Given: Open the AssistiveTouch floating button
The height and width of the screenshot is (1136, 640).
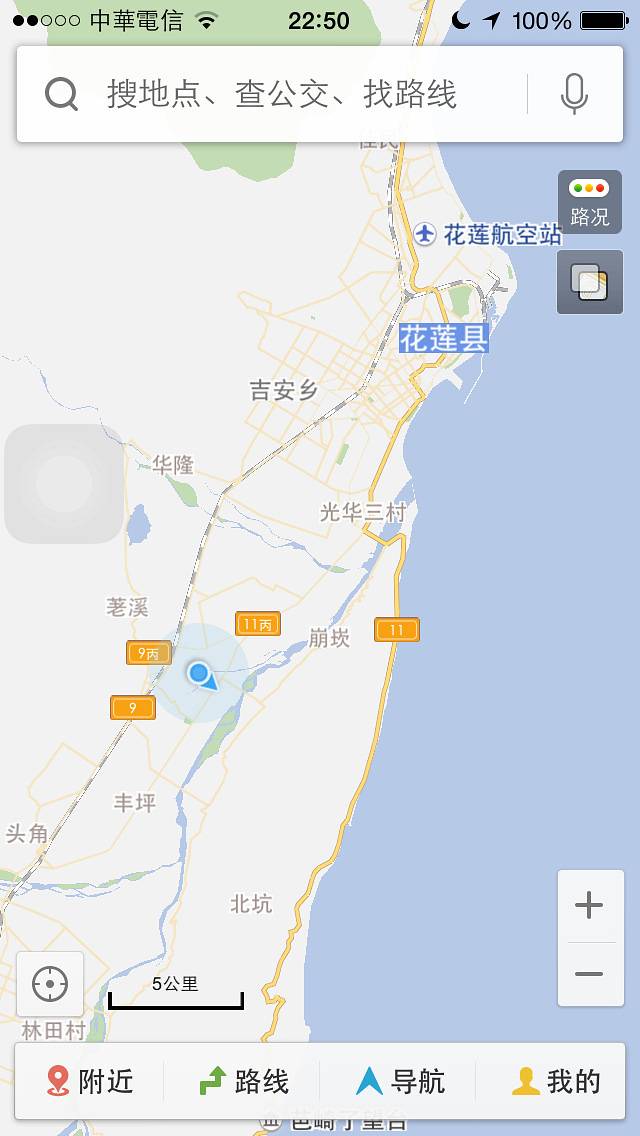Looking at the screenshot, I should (x=63, y=484).
